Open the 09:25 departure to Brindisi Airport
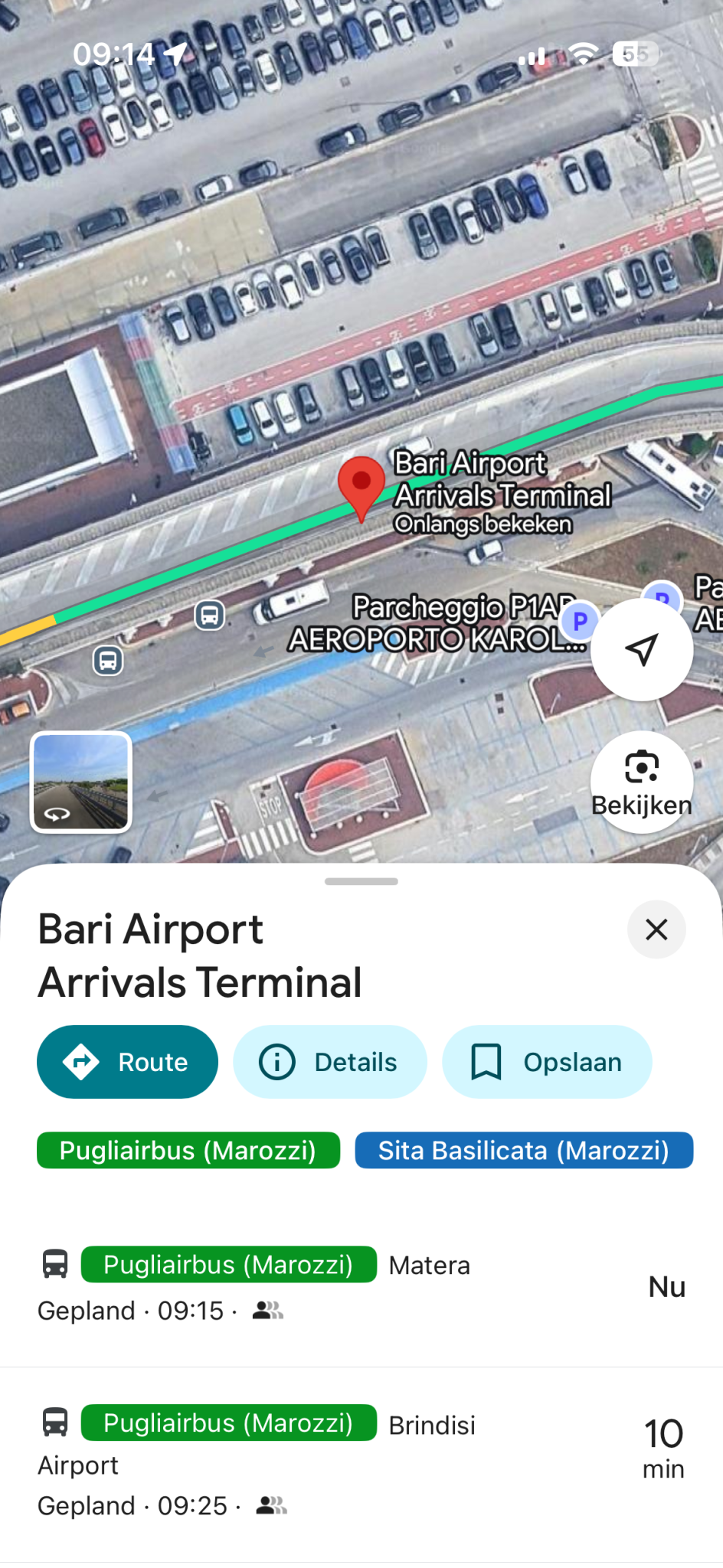Screen dimensions: 723x1568 (360, 1462)
